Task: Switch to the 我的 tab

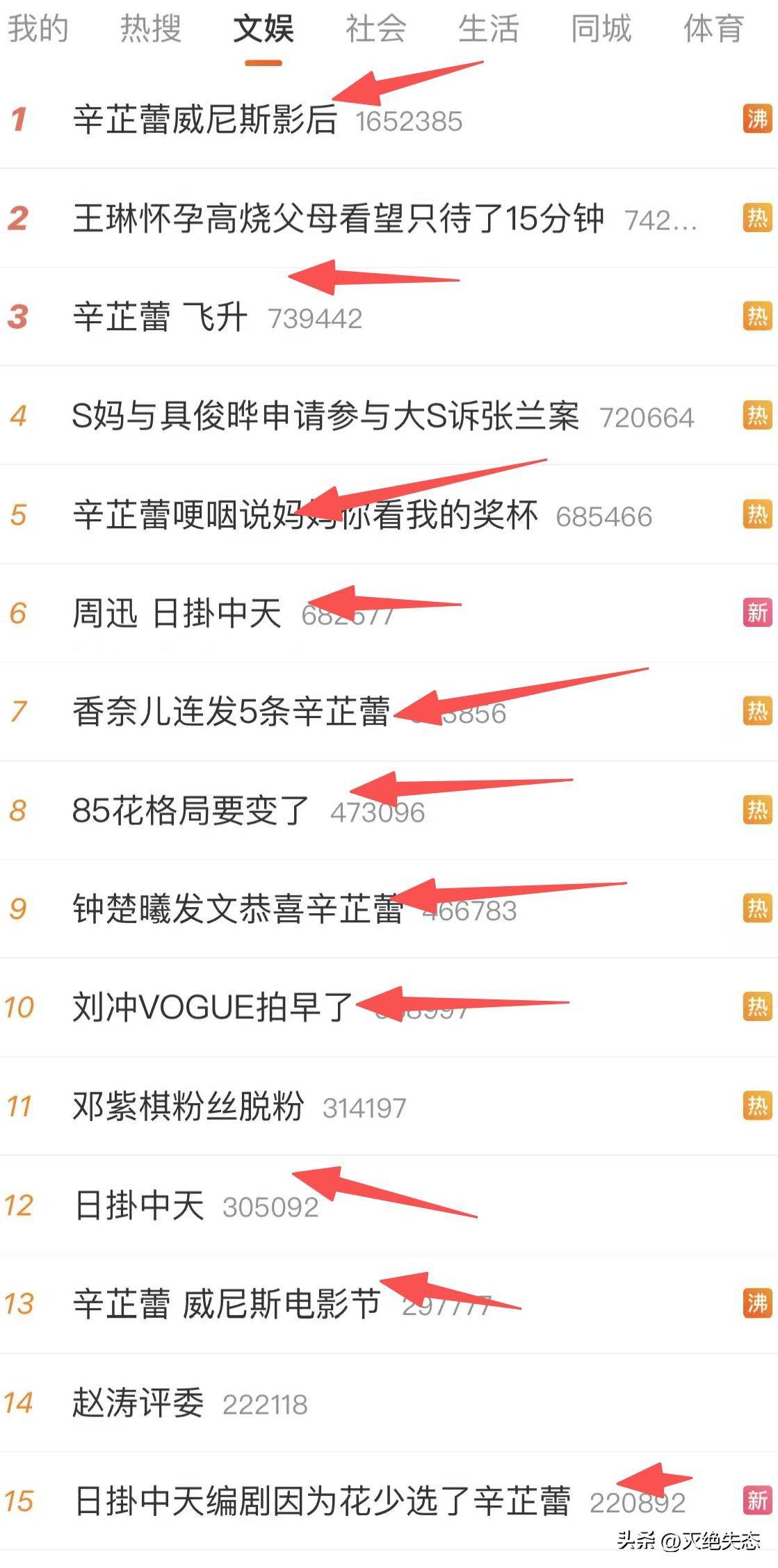Action: (x=38, y=29)
